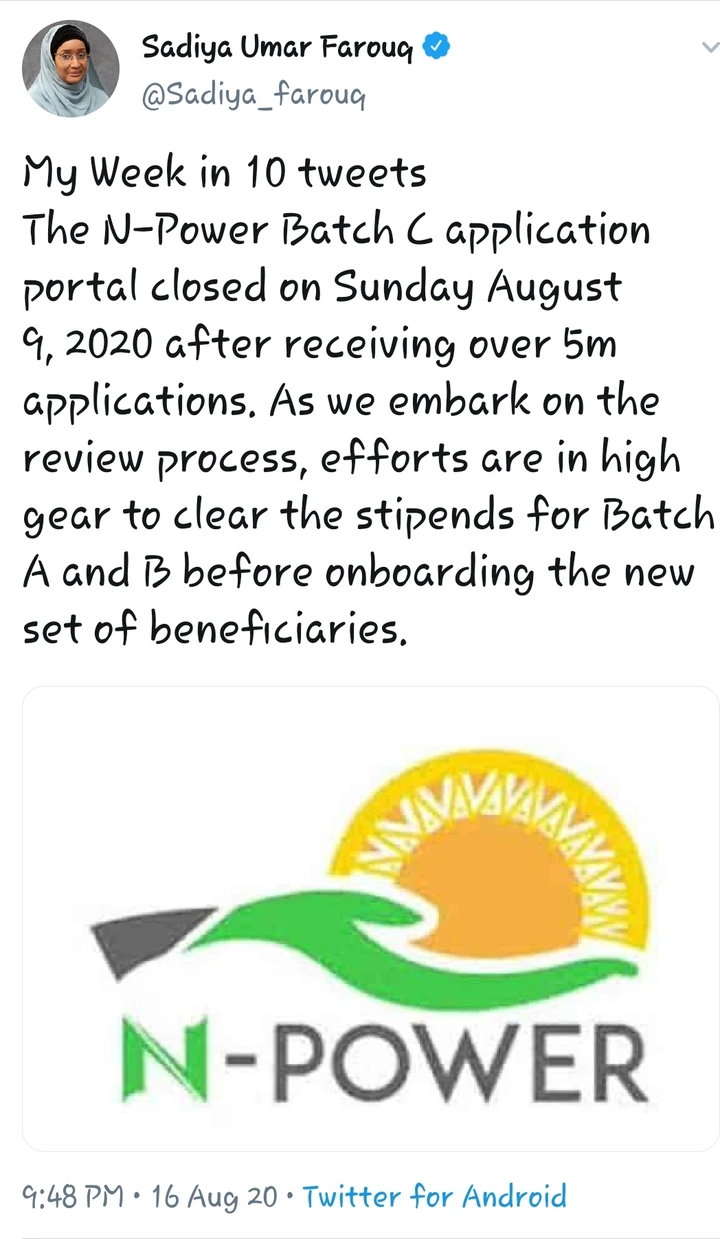Tap the Twitter for Android source link
The width and height of the screenshot is (720, 1239).
pos(435,1196)
